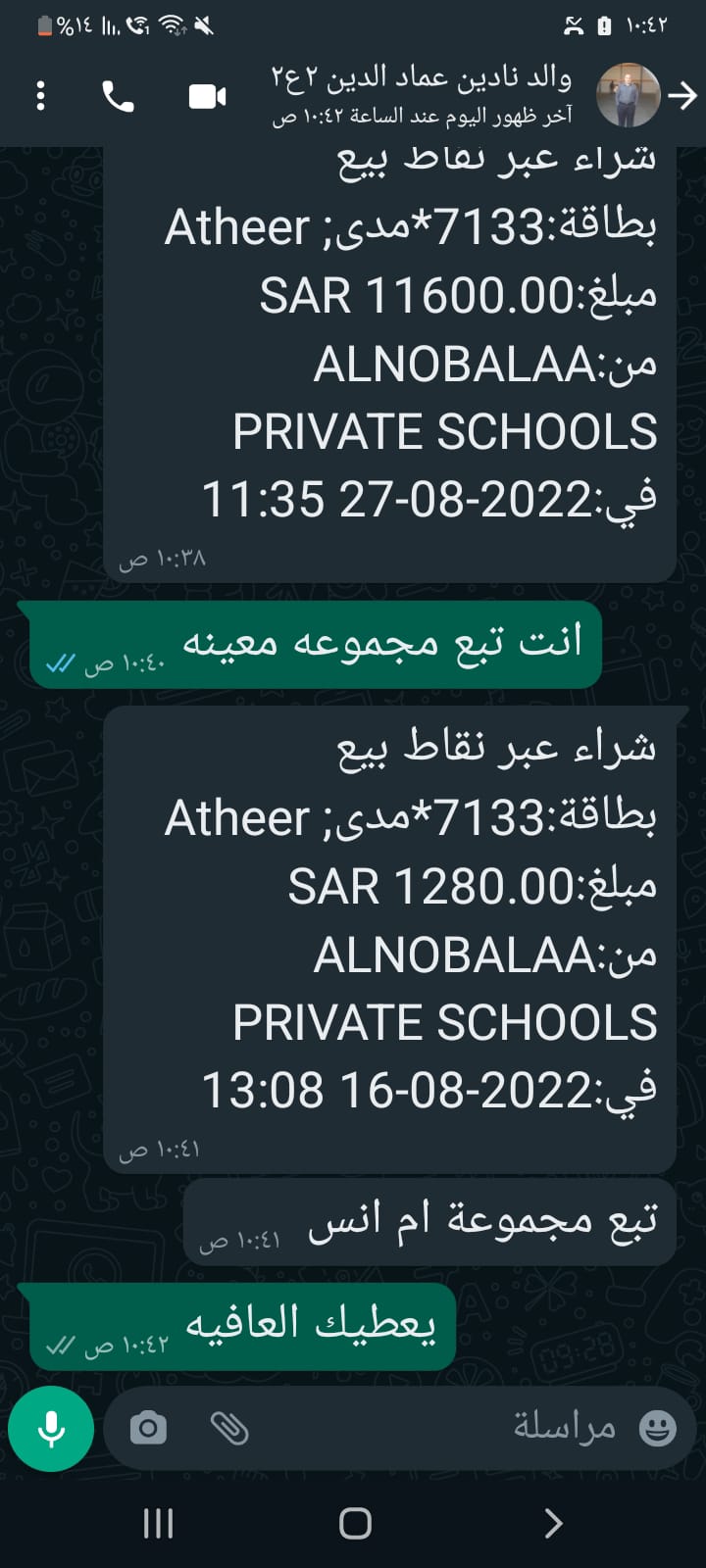Viewport: 706px width, 1568px height.
Task: Open the emoji picker
Action: click(658, 1428)
